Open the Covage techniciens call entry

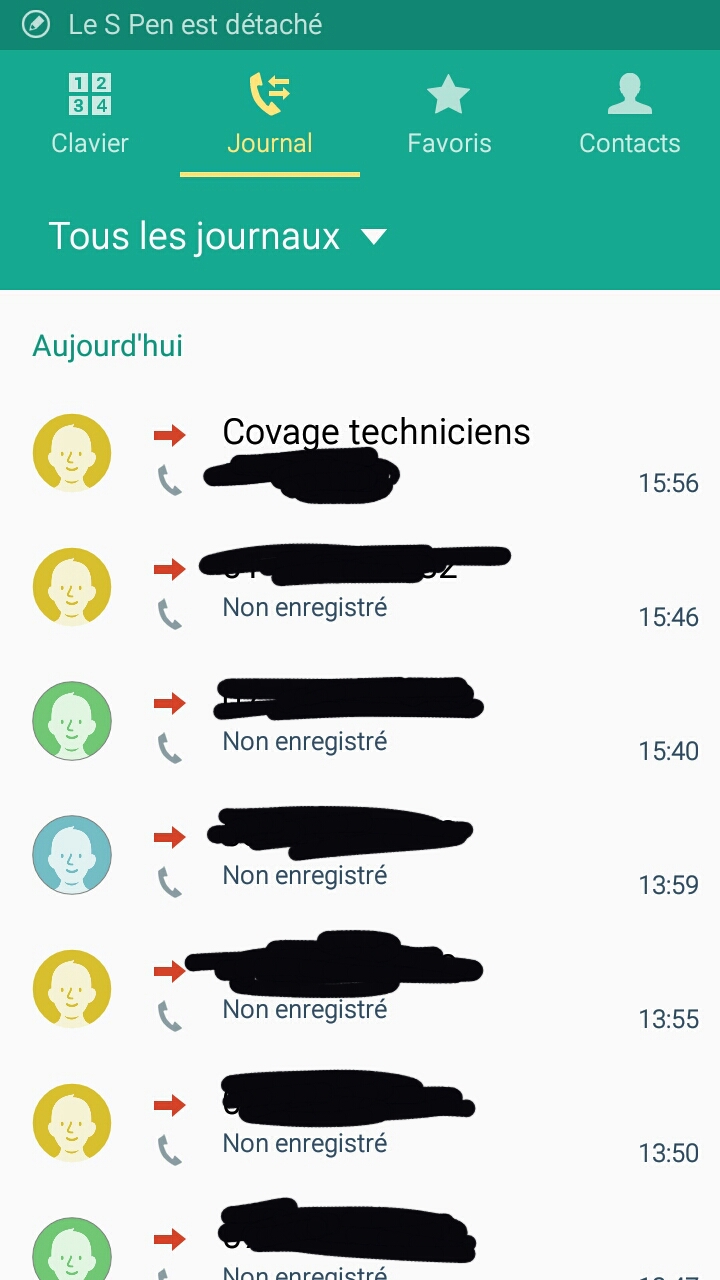pos(400,453)
